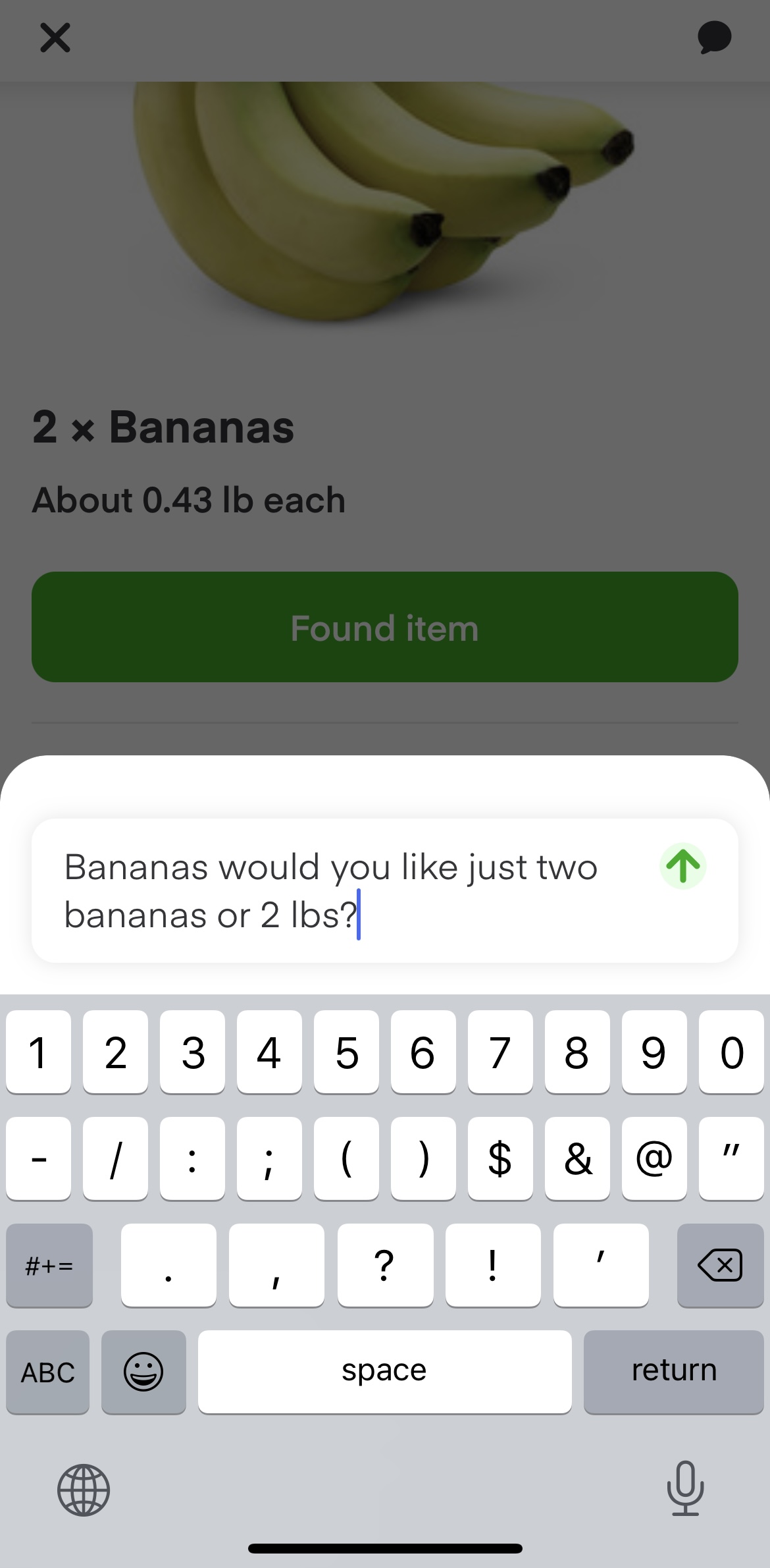Tap the green send message arrow
770x1568 pixels.
[683, 867]
